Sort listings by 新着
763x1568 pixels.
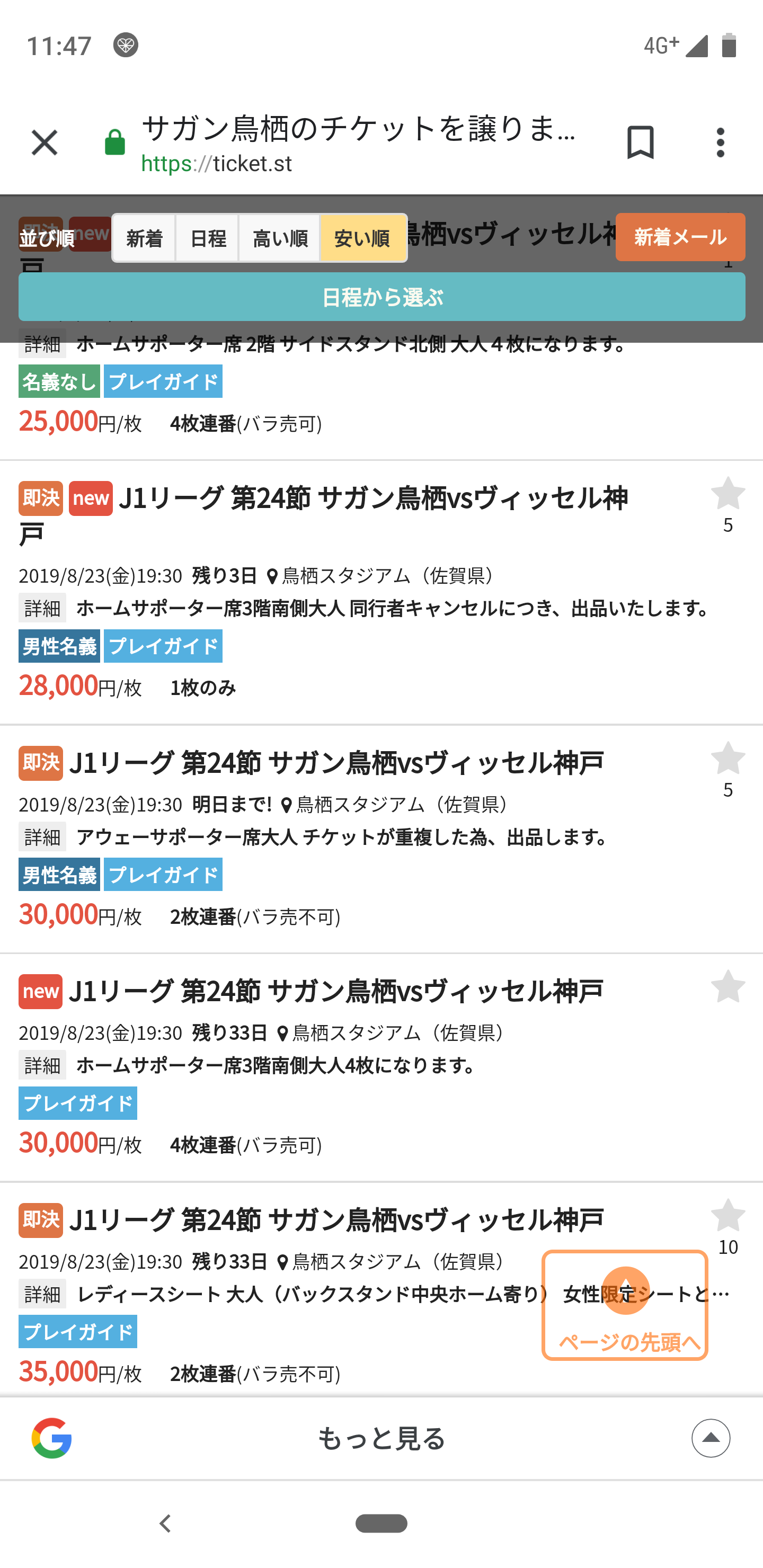(144, 238)
